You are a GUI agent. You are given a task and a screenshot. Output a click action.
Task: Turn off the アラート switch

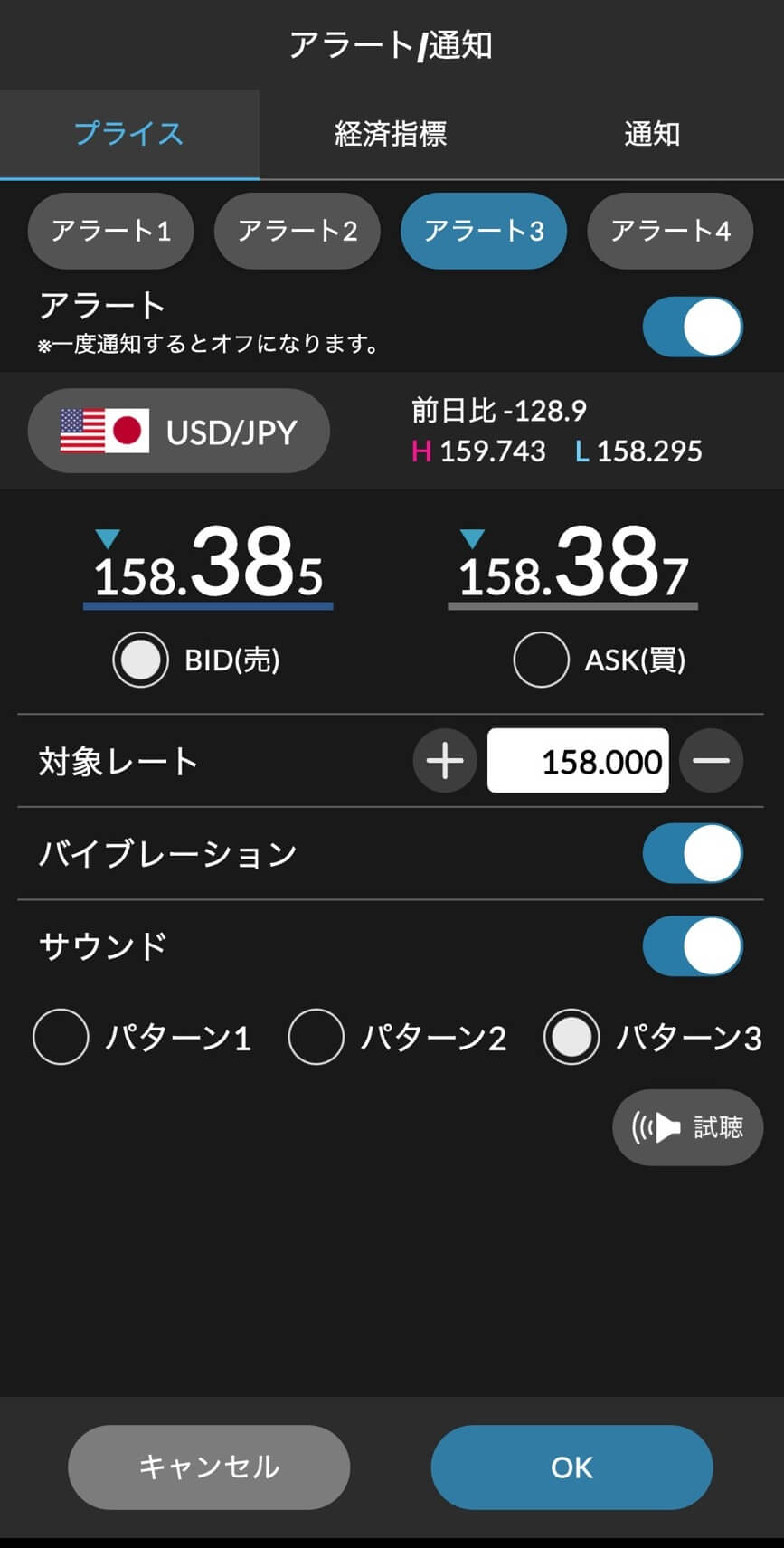pos(693,327)
